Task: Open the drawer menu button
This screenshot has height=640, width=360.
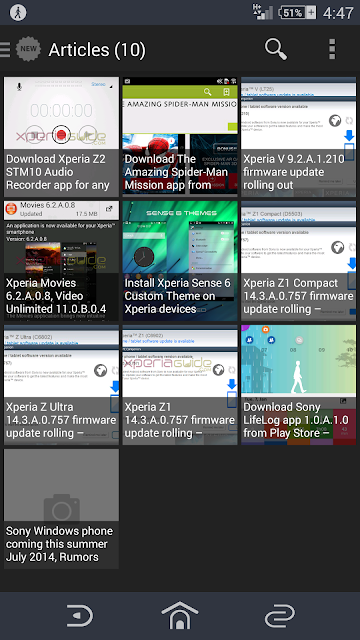Action: tap(5, 50)
